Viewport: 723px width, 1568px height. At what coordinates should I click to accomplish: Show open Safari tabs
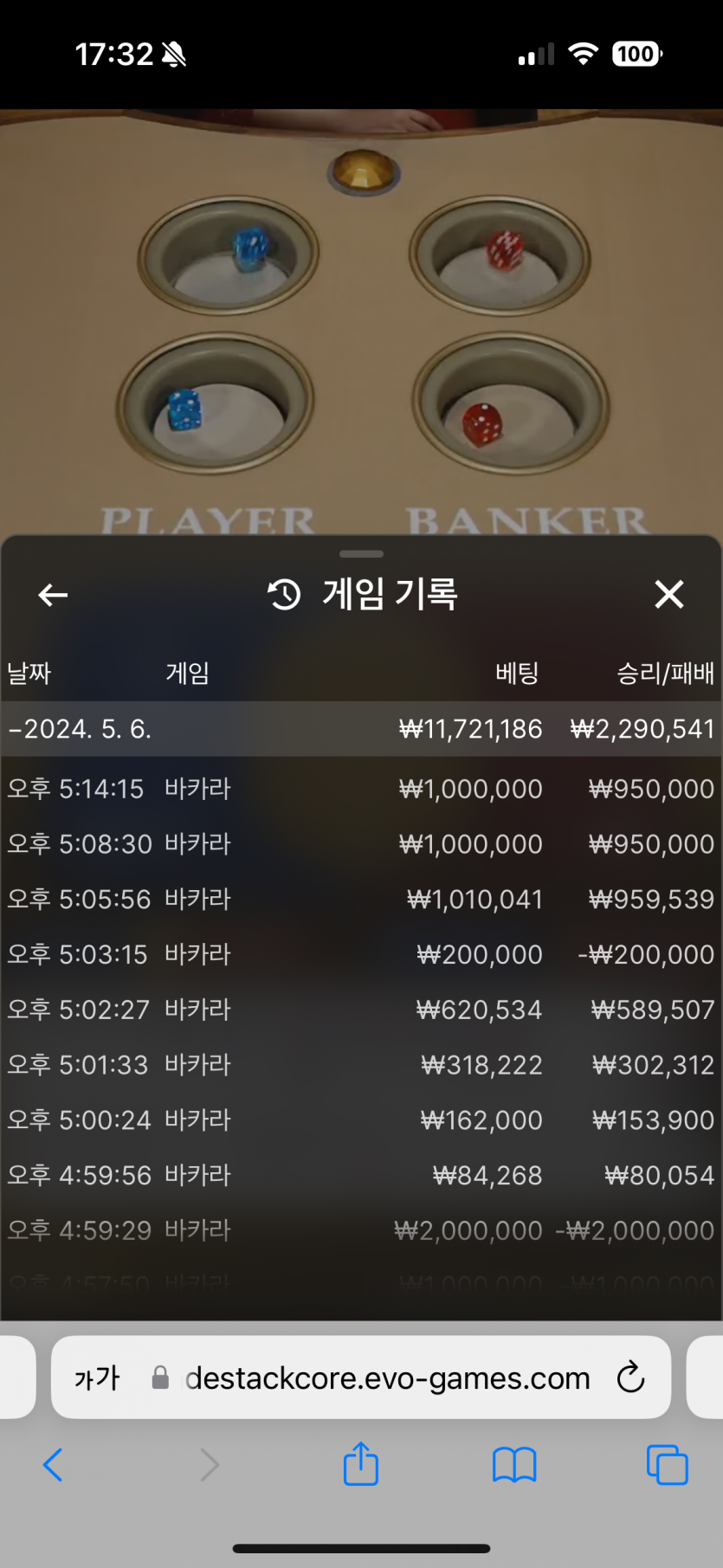pos(667,1465)
